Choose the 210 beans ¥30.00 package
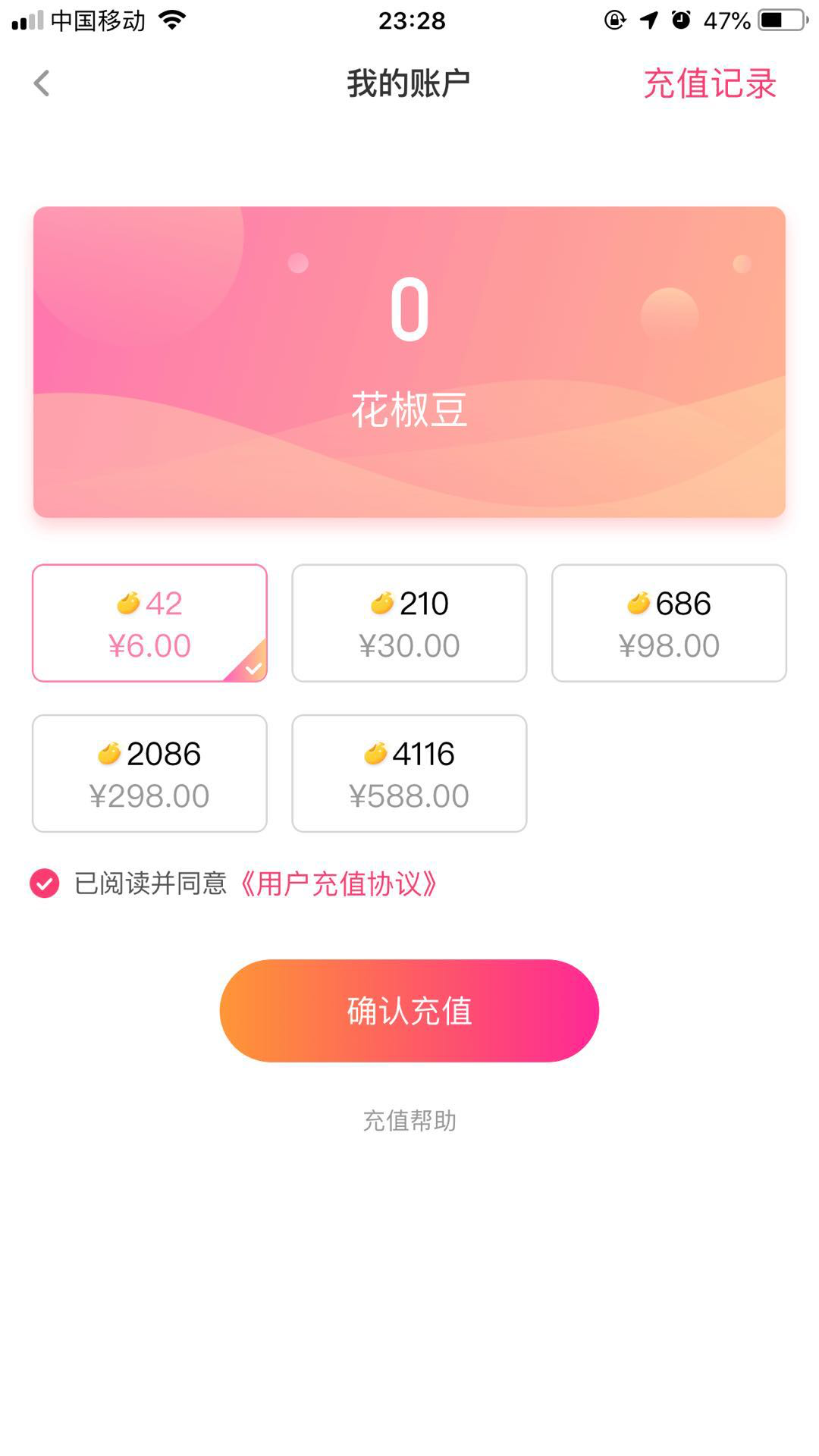This screenshot has width=819, height=1456. coord(409,623)
